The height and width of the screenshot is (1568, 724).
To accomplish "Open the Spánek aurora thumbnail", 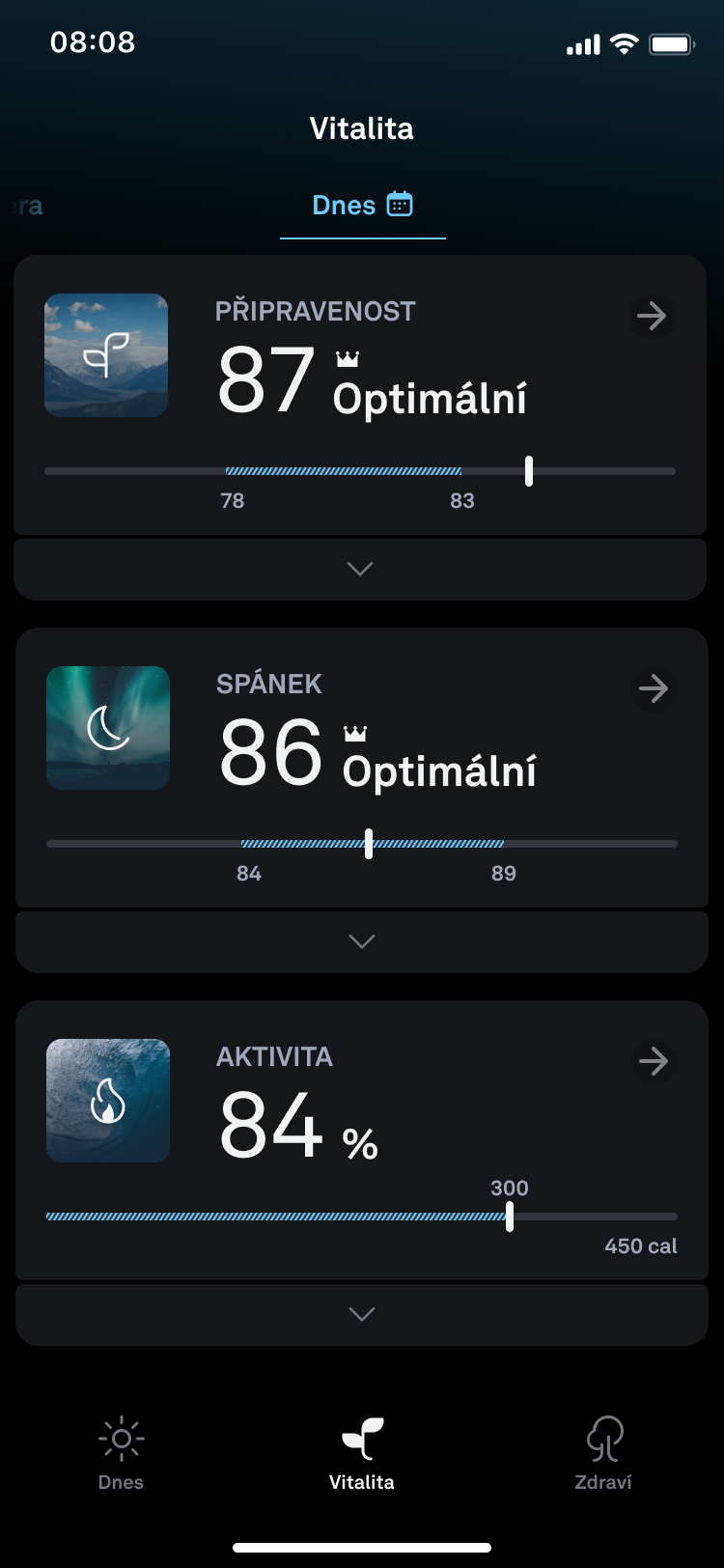I will [108, 728].
